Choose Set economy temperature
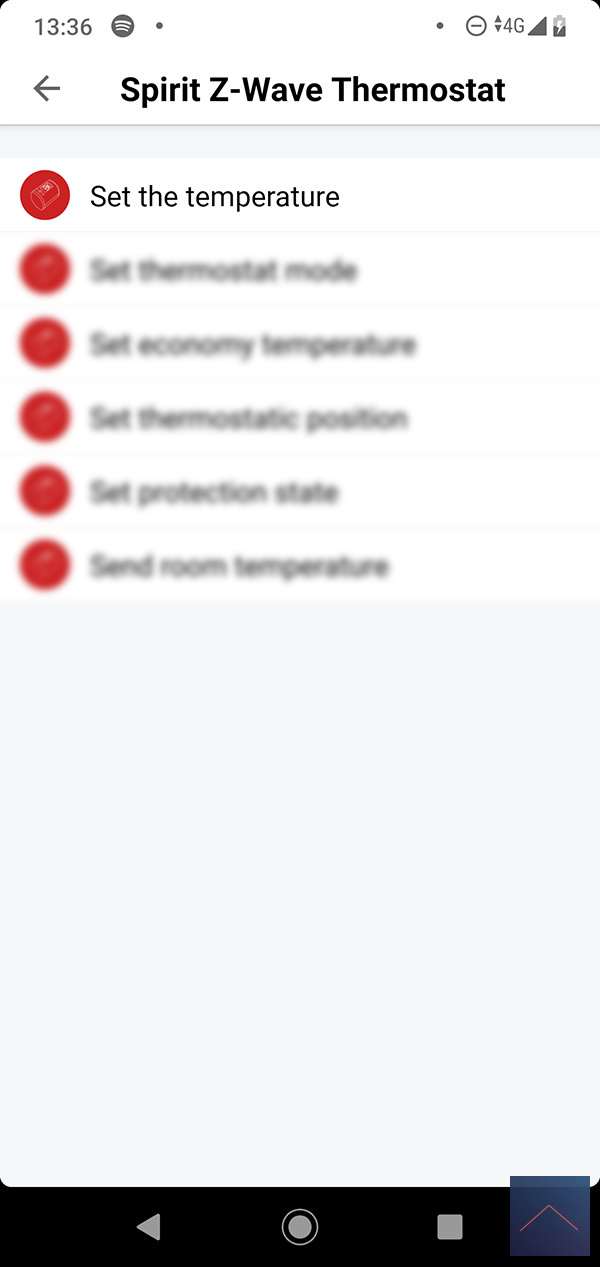 [252, 345]
